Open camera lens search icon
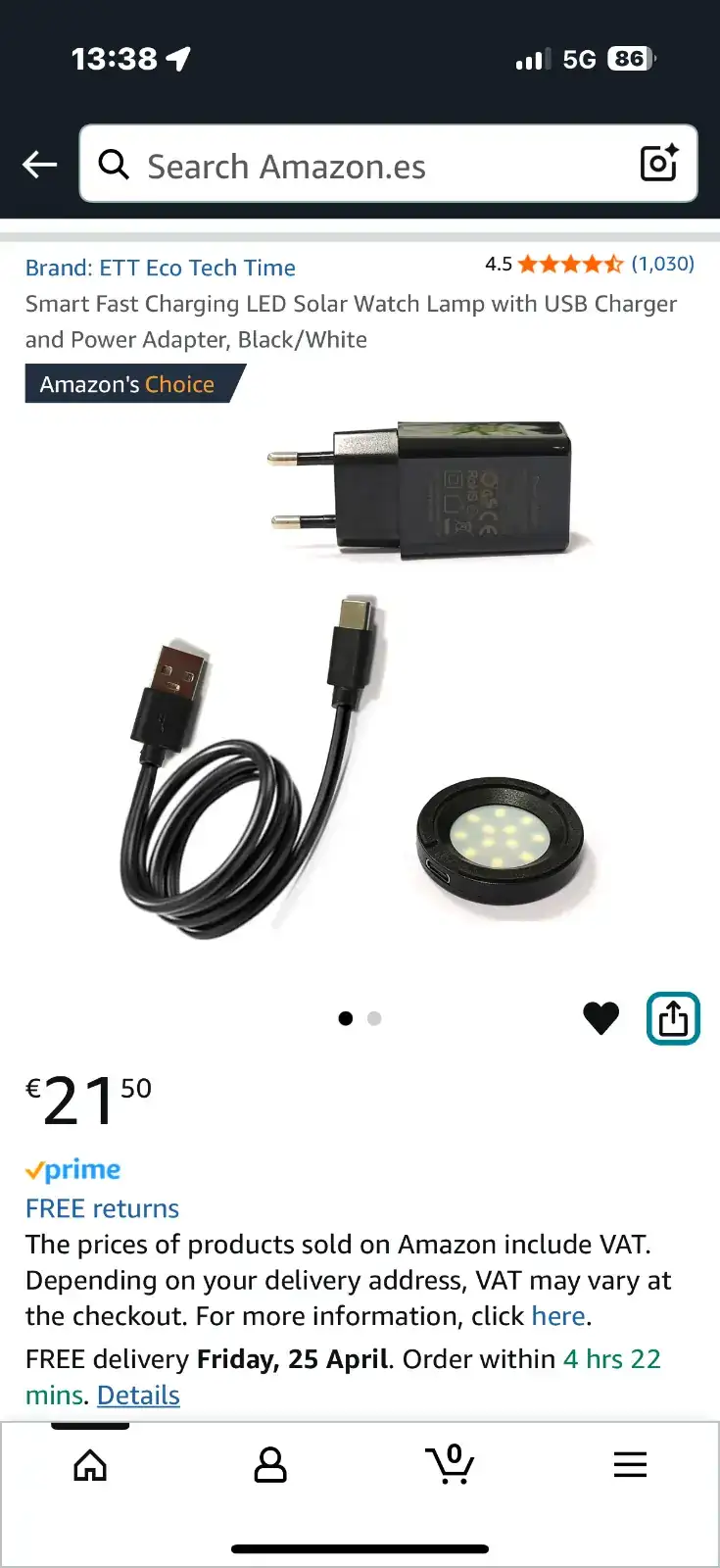The width and height of the screenshot is (720, 1568). (659, 164)
